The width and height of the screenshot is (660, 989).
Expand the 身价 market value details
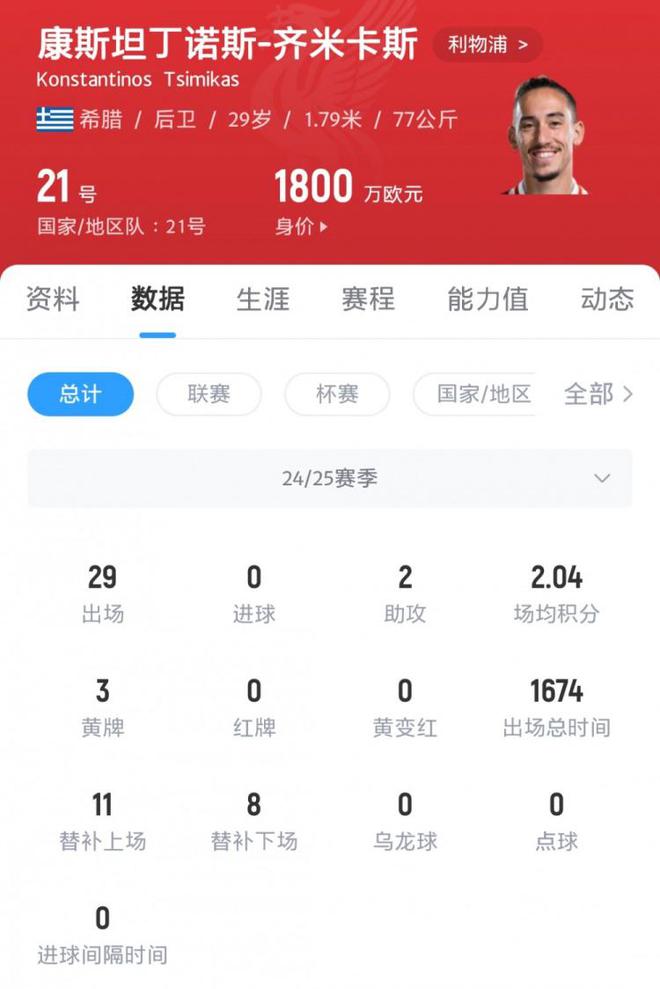point(301,226)
